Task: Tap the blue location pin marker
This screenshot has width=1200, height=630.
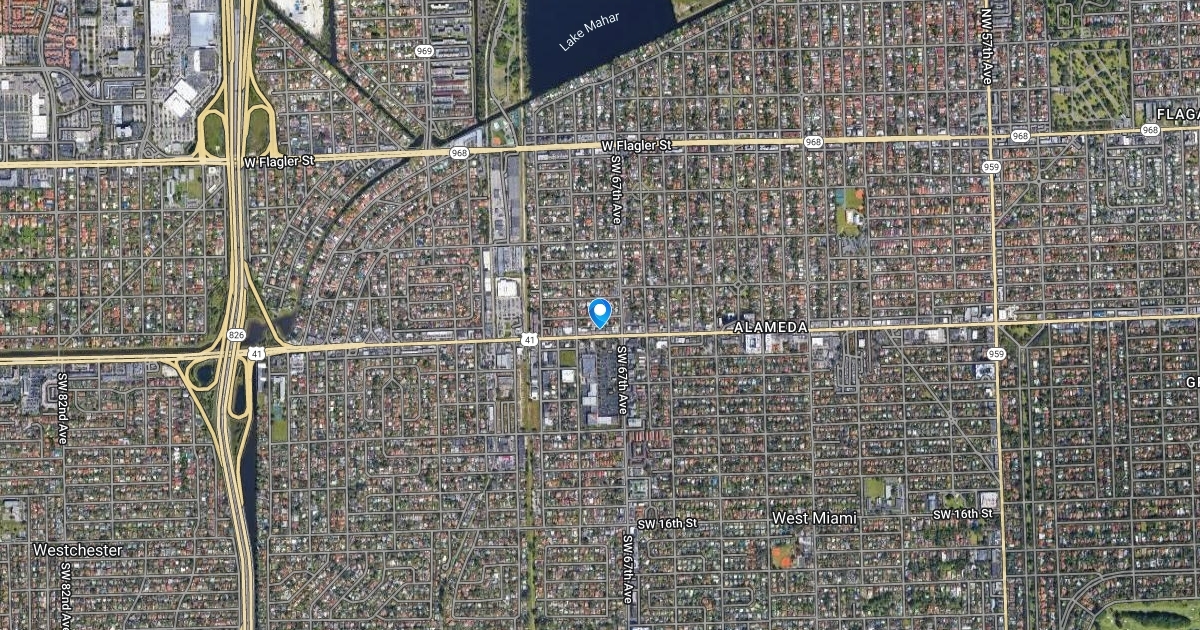Action: pos(600,313)
